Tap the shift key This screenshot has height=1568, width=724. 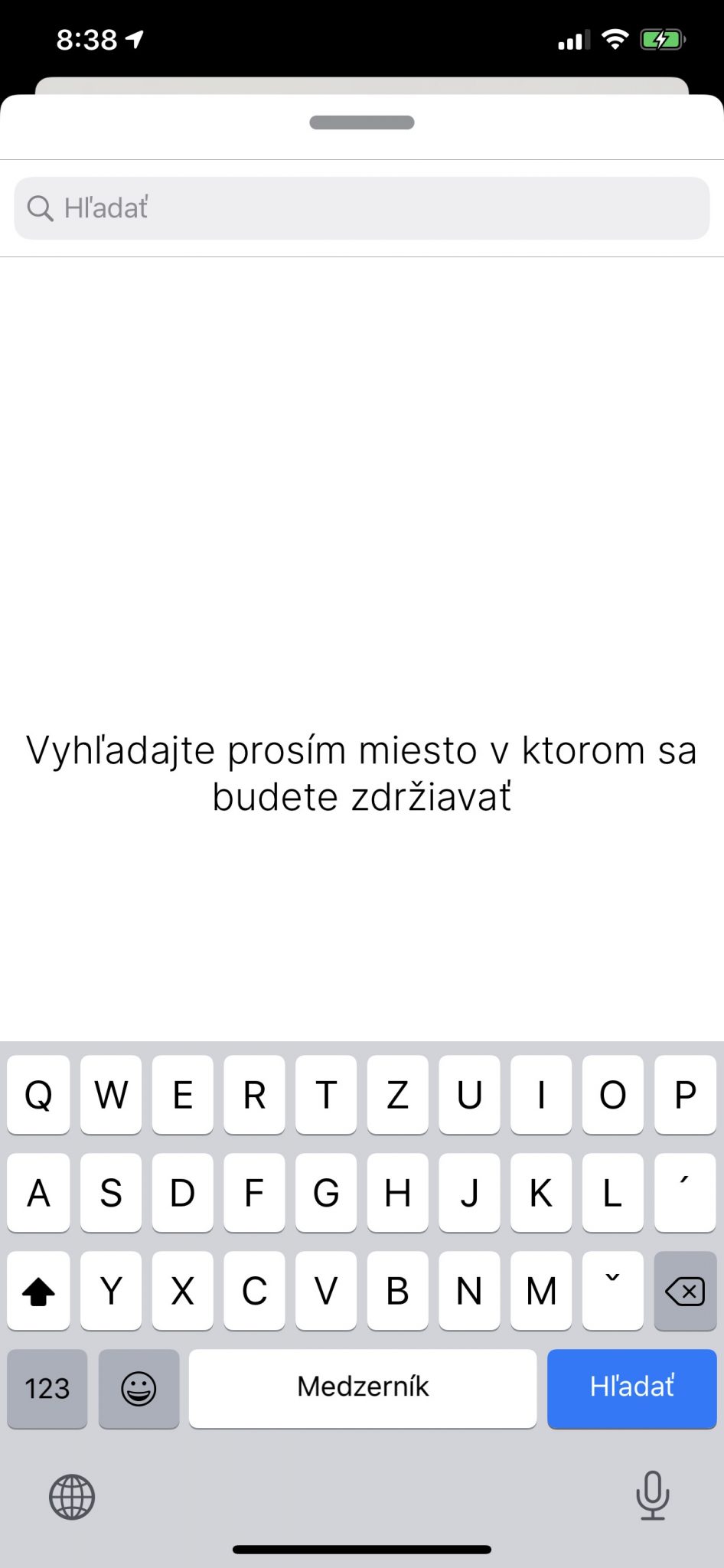[38, 1291]
